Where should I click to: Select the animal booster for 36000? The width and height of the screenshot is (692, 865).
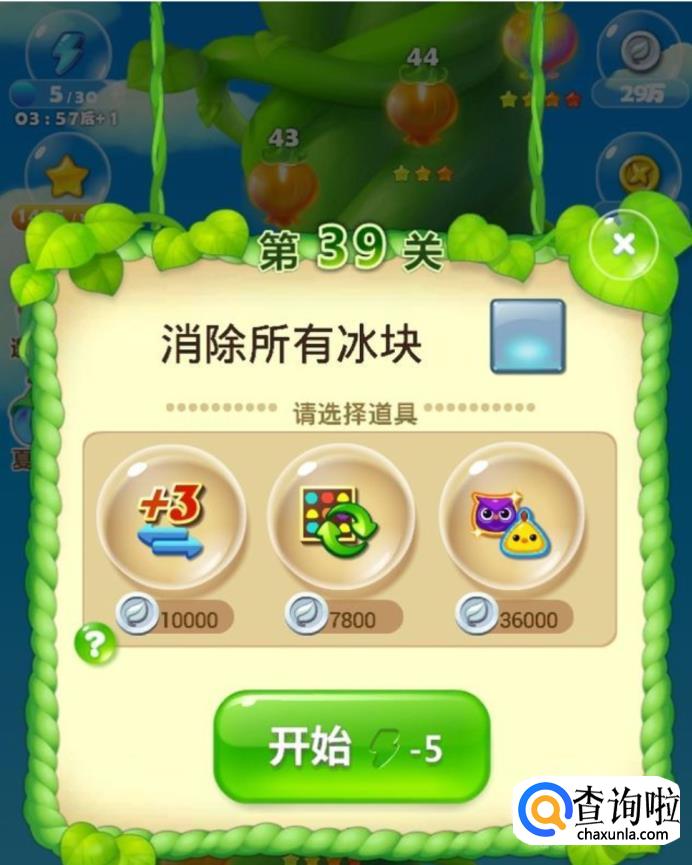[x=513, y=517]
